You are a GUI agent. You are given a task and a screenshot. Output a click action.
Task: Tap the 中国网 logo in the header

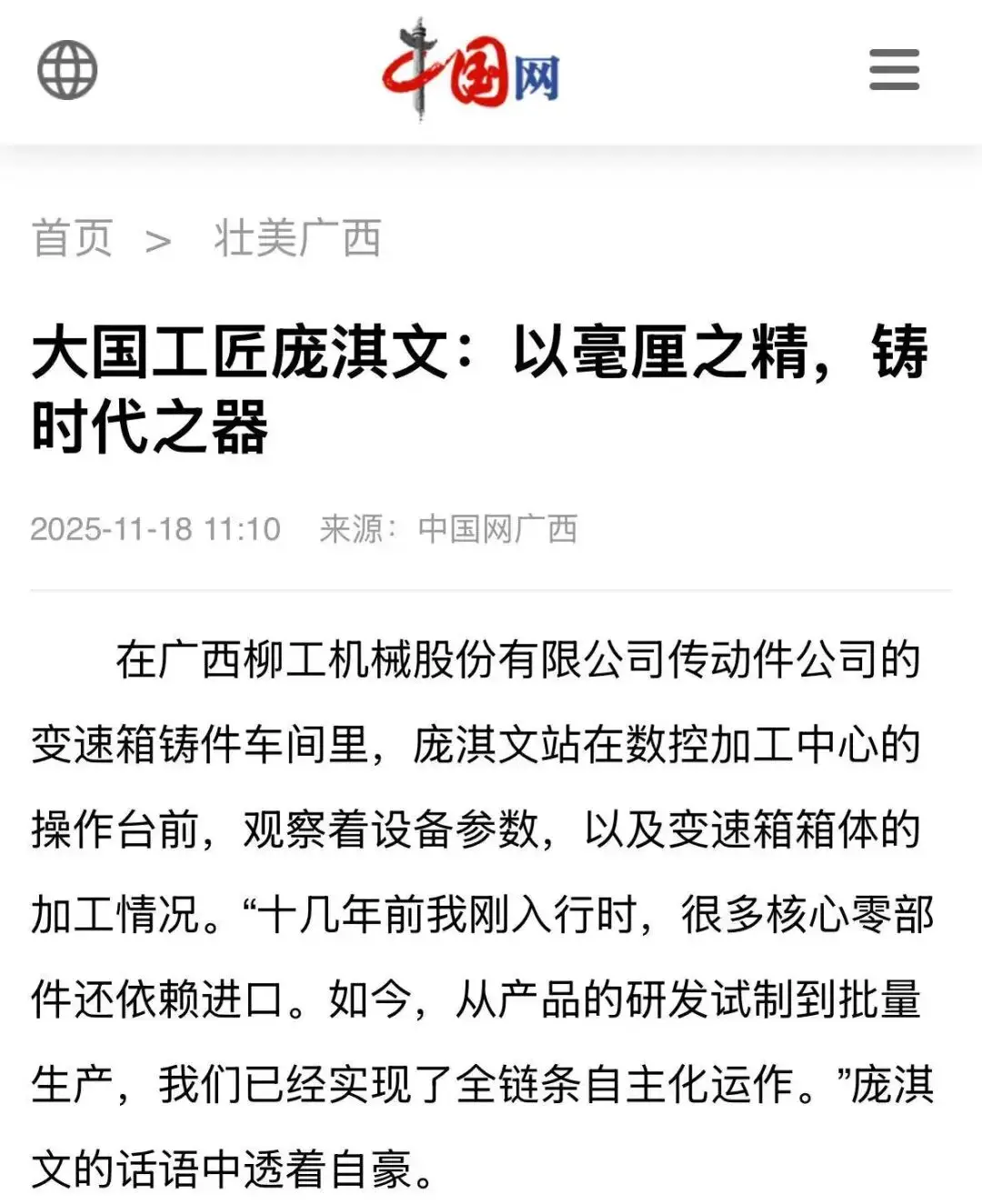(x=470, y=71)
